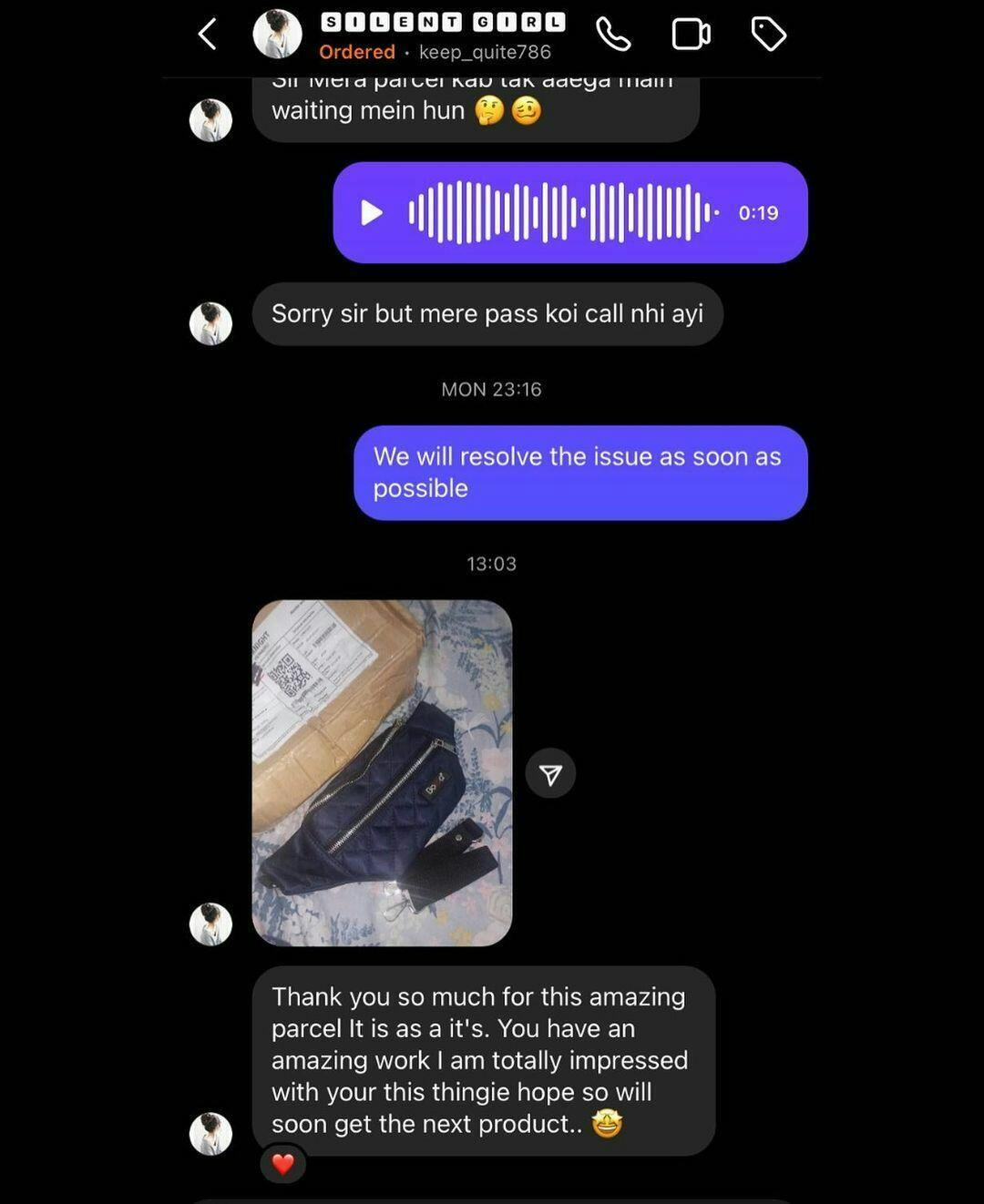The width and height of the screenshot is (984, 1204).
Task: Open the label tag icon
Action: (768, 35)
